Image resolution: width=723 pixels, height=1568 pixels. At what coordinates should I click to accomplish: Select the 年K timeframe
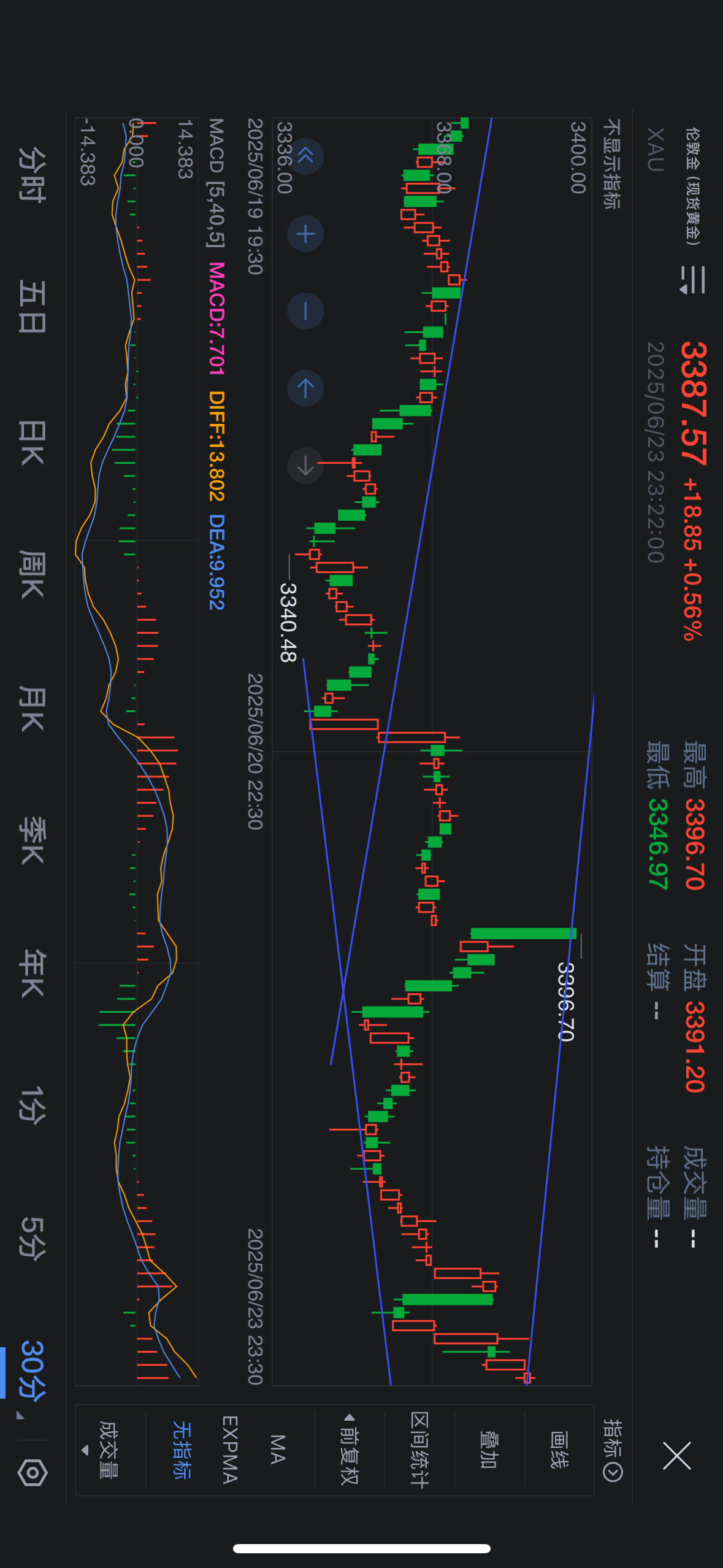(x=32, y=974)
